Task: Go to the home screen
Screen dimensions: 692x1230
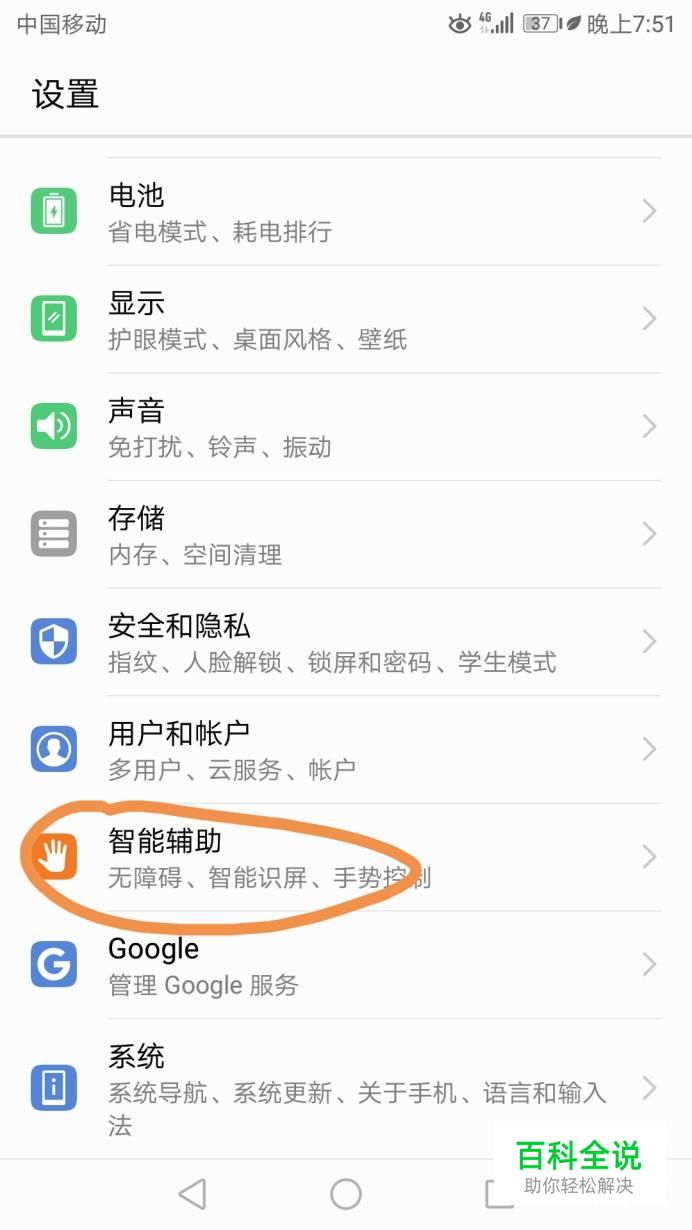Action: 346,1193
